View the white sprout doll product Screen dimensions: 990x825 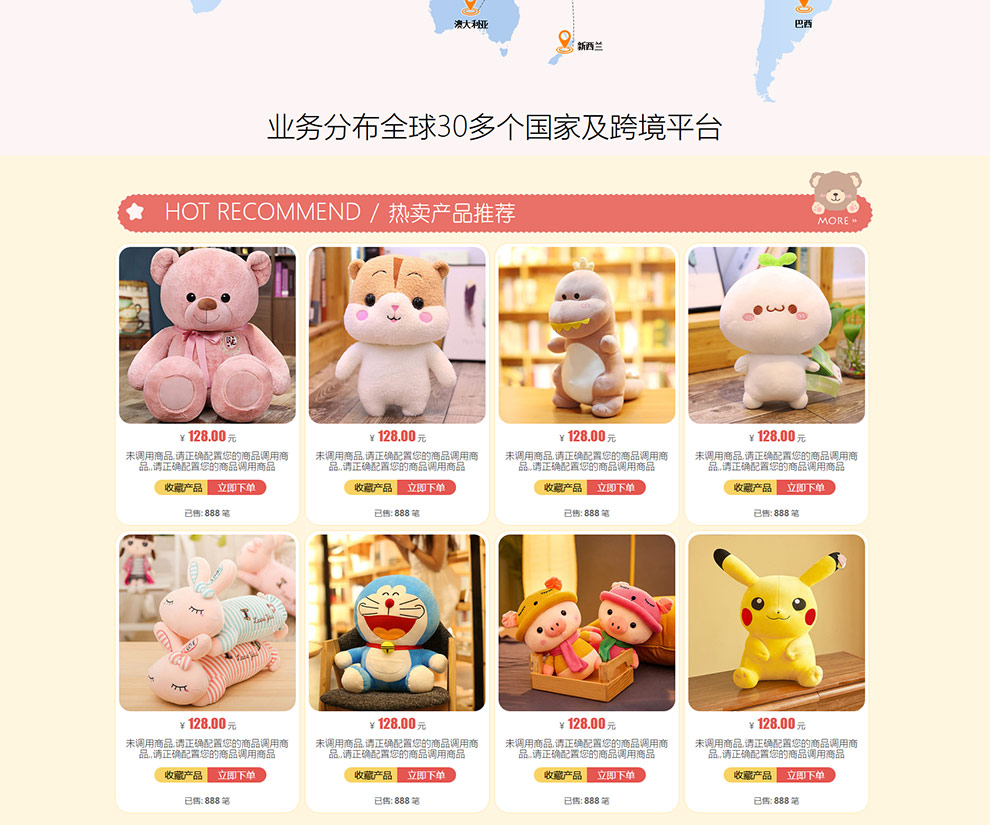click(776, 335)
